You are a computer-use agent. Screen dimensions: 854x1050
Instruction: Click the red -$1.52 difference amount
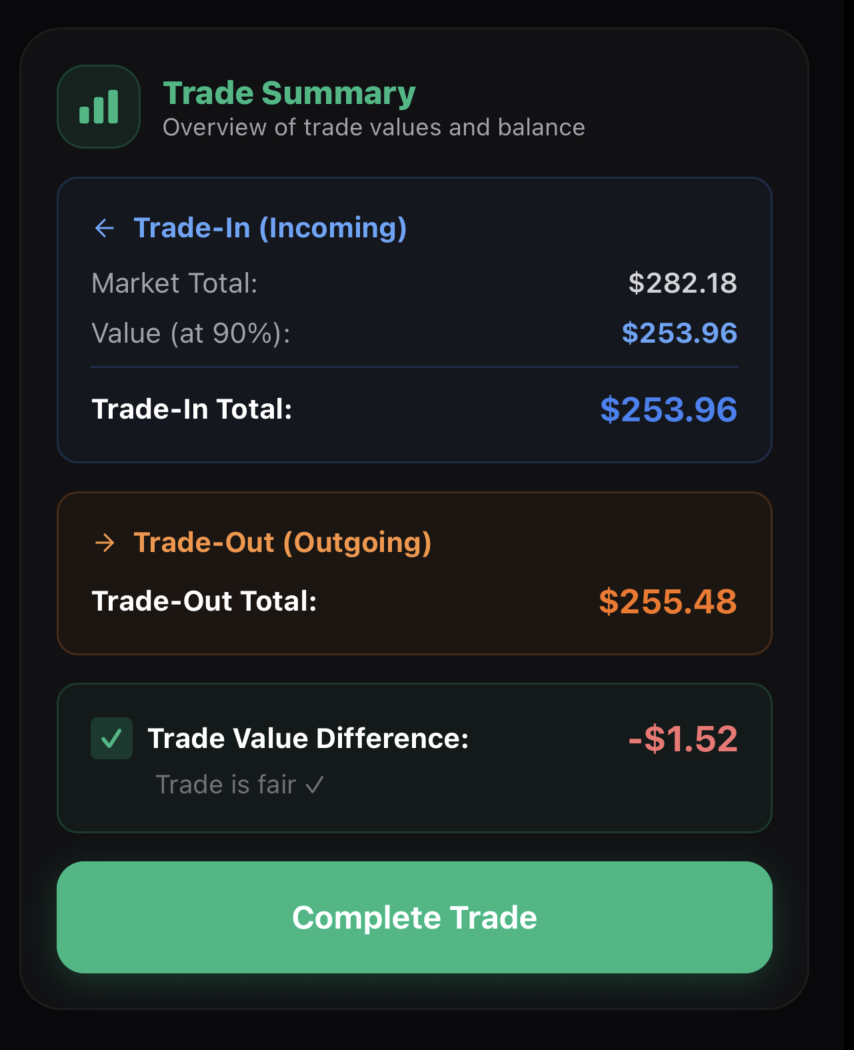(683, 738)
